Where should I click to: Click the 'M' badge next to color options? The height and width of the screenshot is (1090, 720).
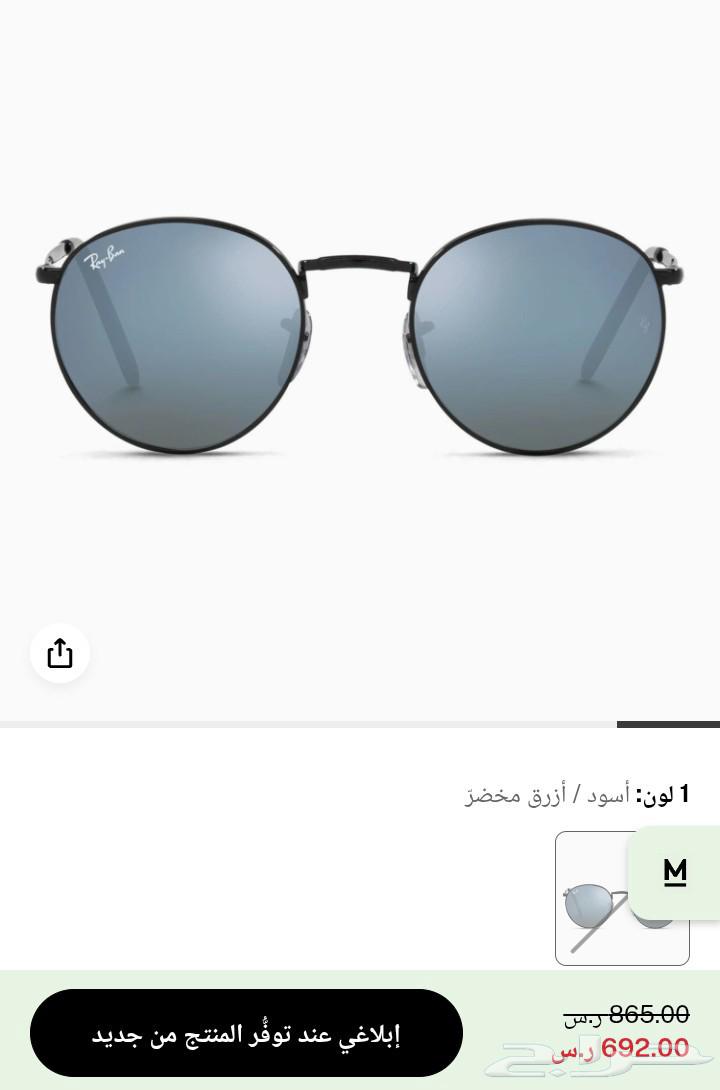675,871
